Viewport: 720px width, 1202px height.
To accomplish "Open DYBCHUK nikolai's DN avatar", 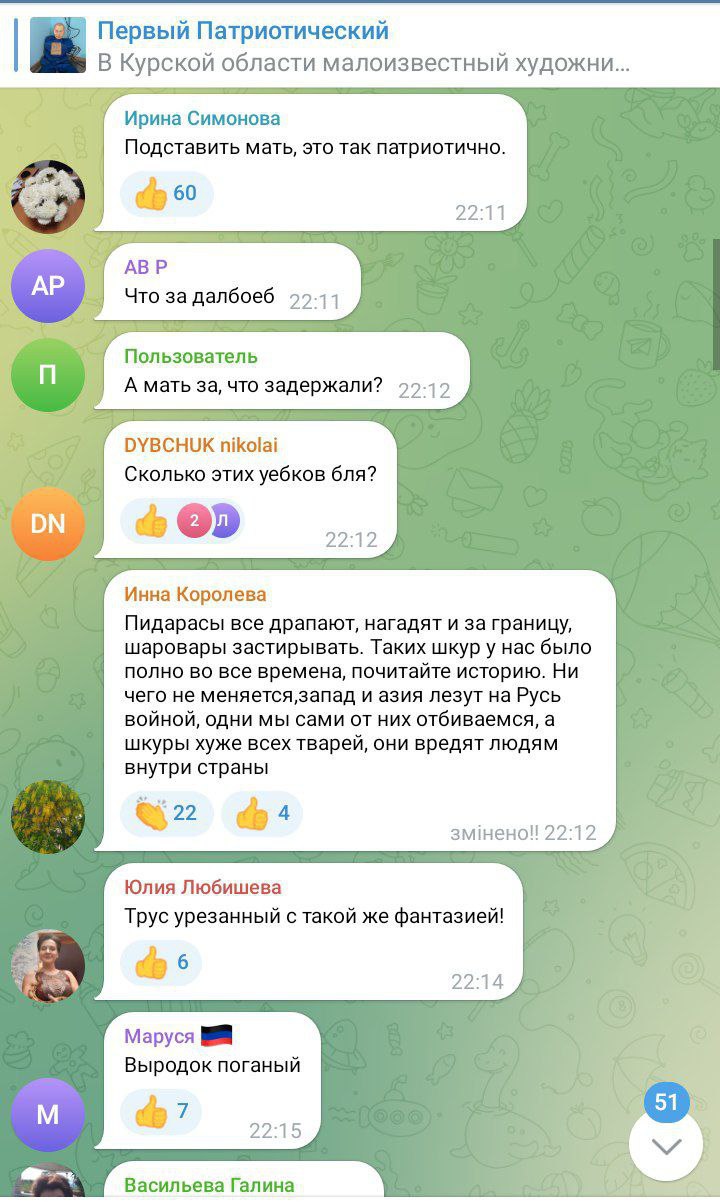I will (x=48, y=523).
